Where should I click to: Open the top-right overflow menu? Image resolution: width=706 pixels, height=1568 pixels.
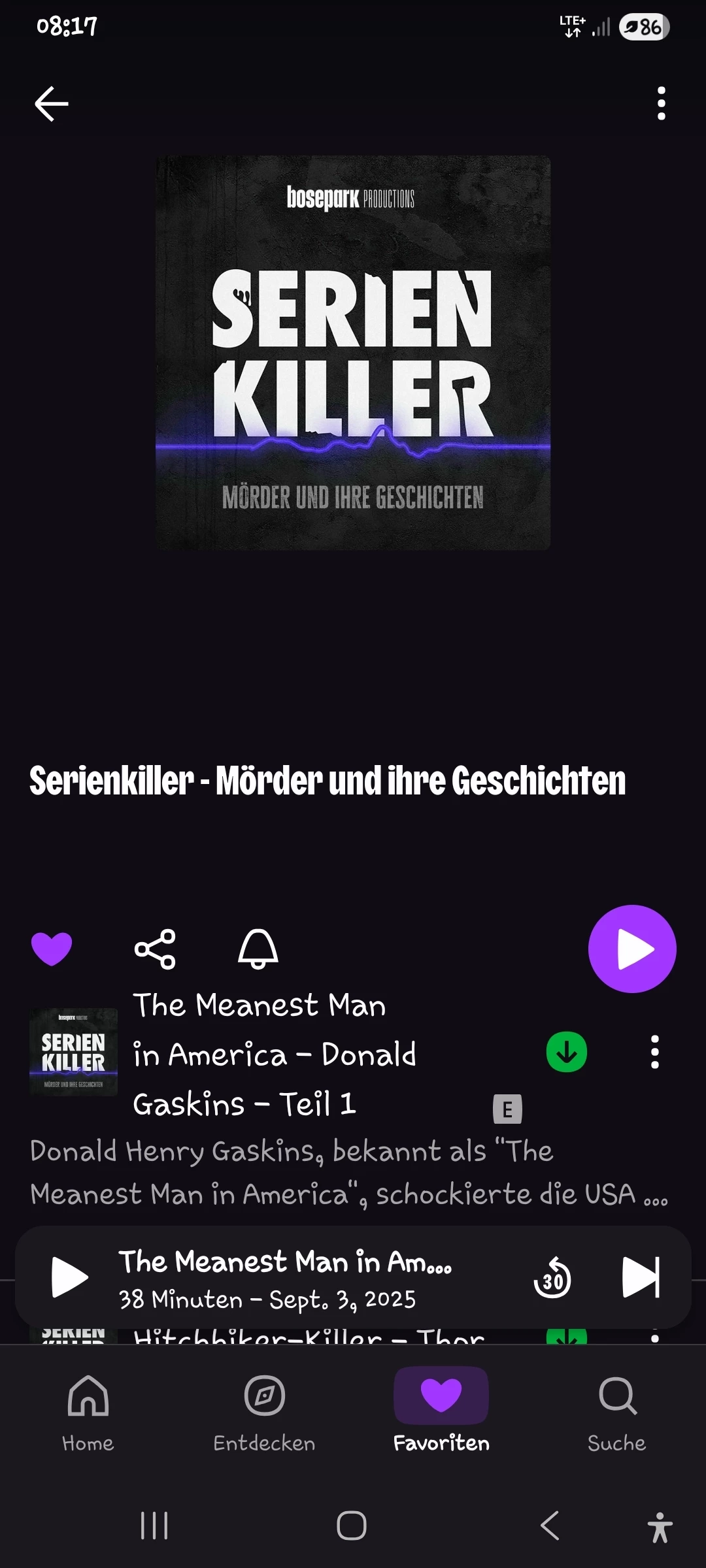[x=661, y=104]
